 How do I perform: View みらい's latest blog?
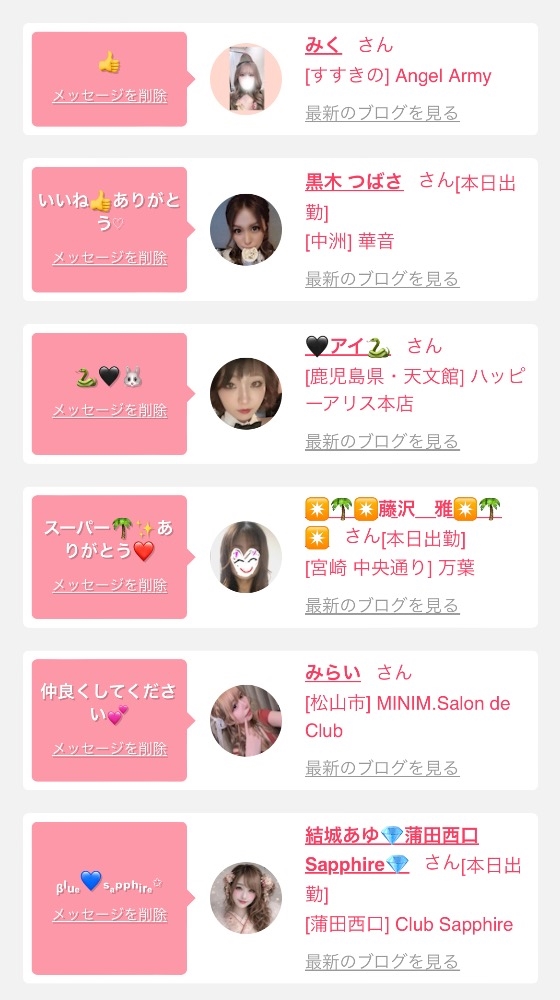[382, 767]
